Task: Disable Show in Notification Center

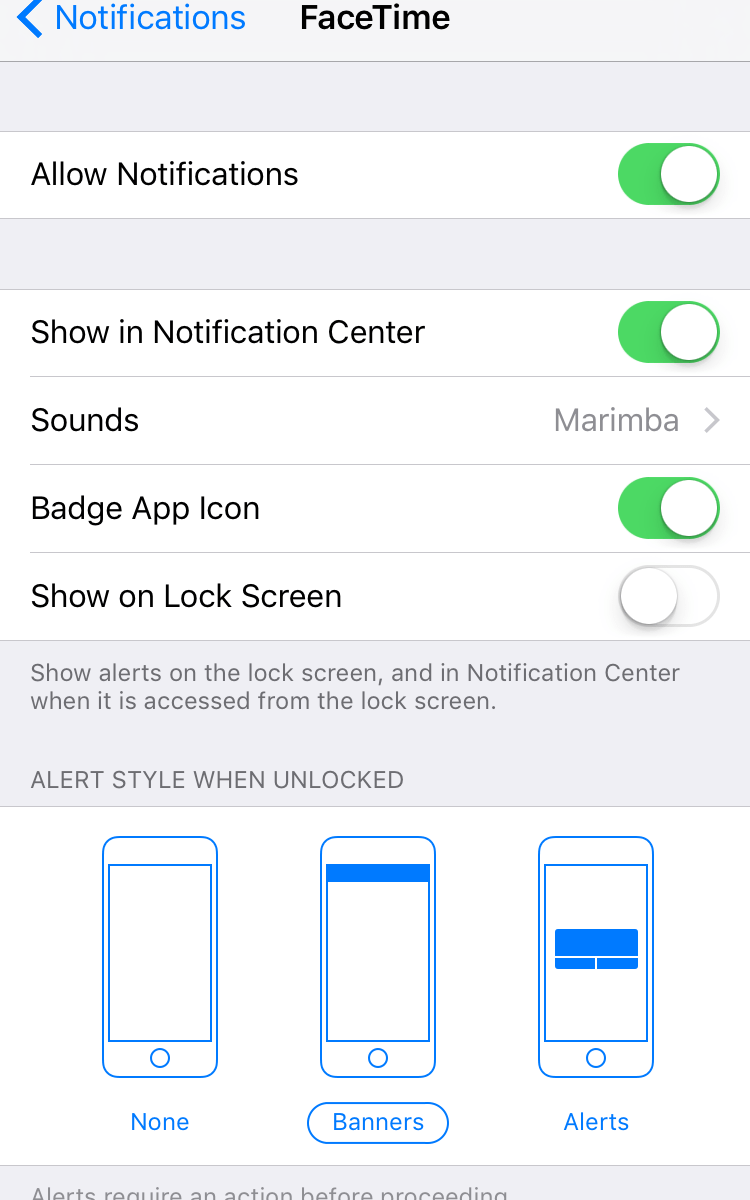Action: pyautogui.click(x=668, y=333)
